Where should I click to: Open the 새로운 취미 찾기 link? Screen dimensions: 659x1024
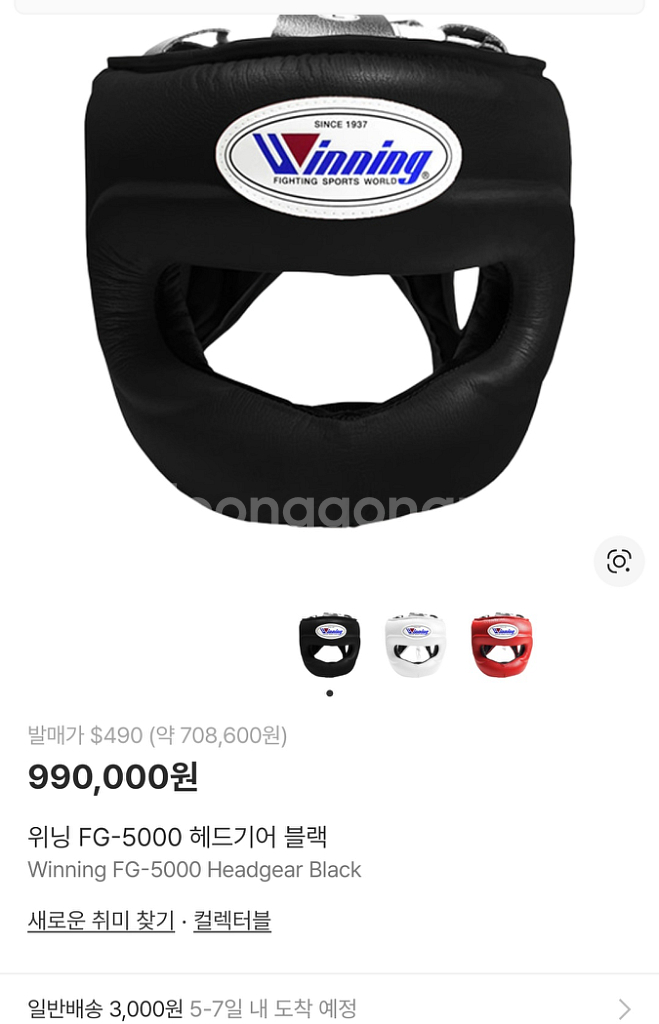tap(101, 920)
